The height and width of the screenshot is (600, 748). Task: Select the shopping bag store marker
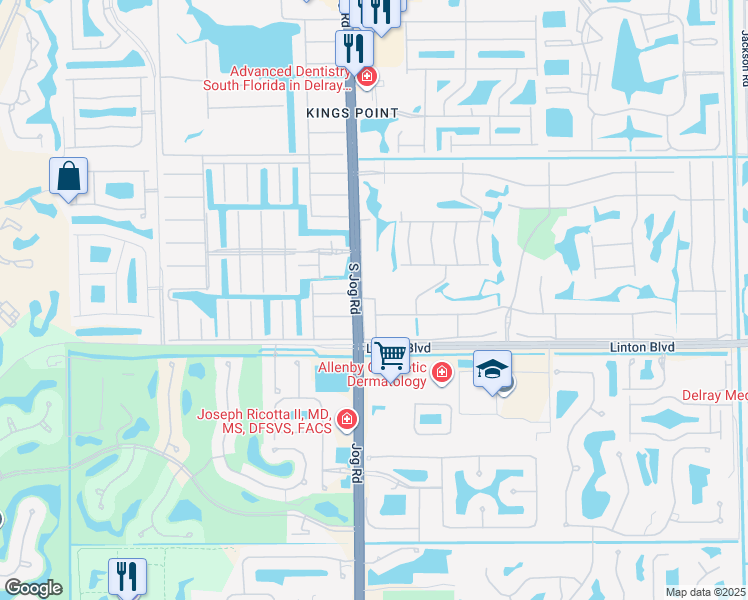click(68, 177)
